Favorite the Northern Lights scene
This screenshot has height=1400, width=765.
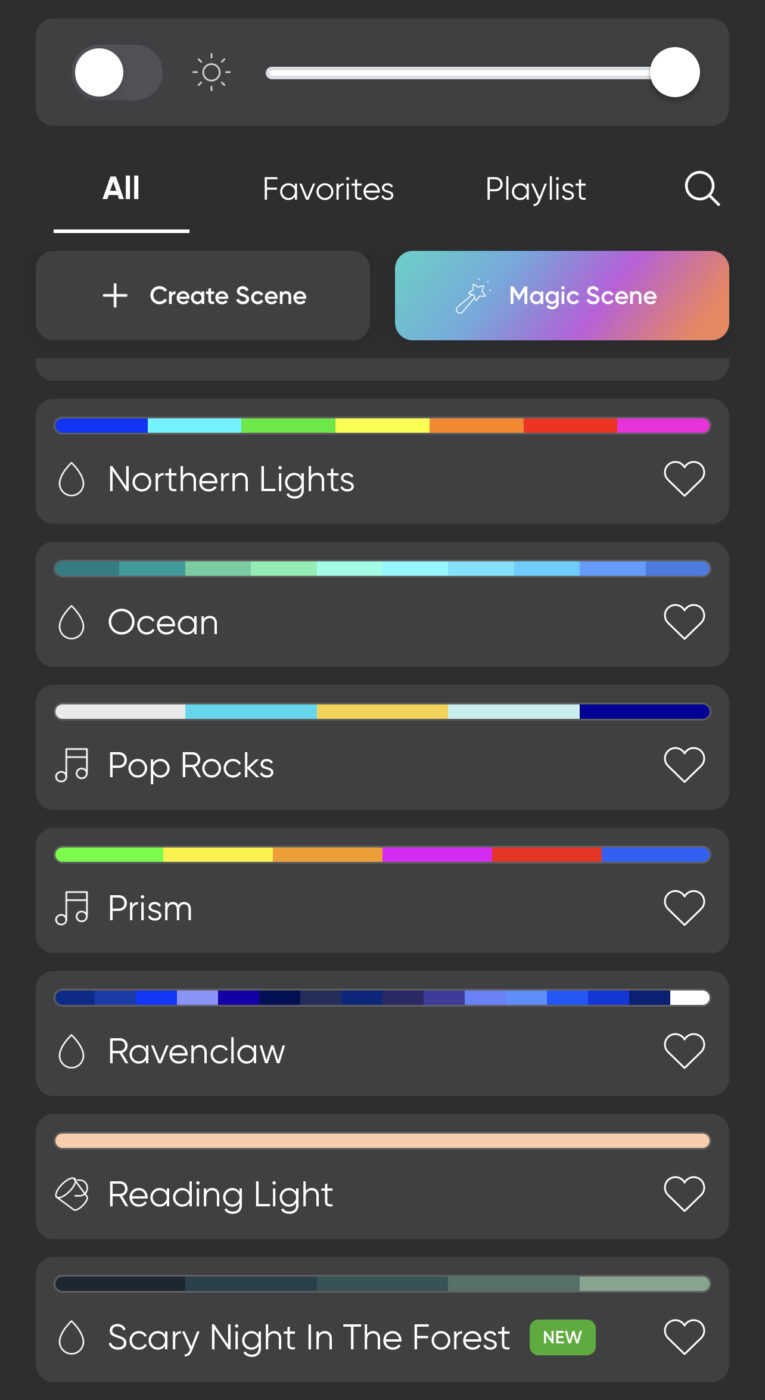[685, 479]
